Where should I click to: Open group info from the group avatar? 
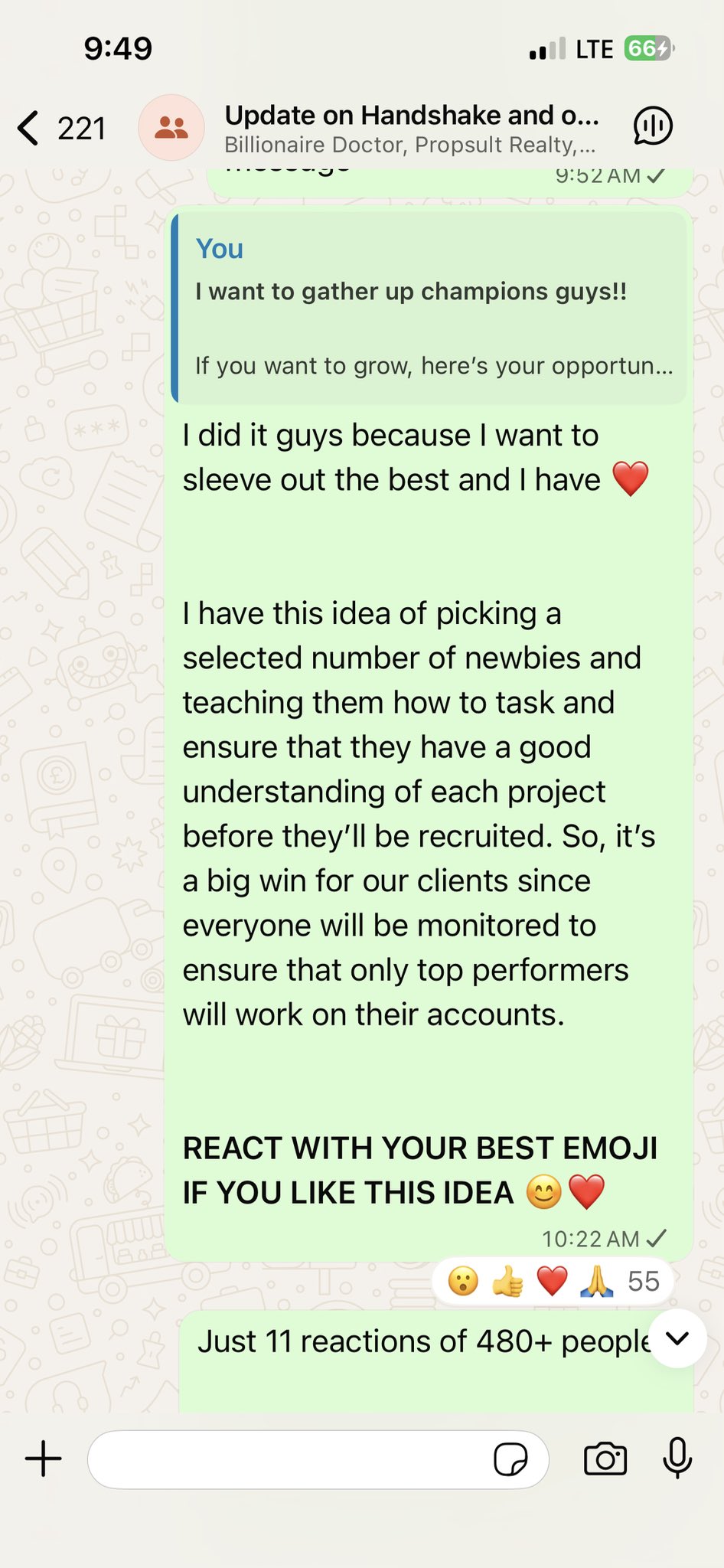click(x=171, y=128)
